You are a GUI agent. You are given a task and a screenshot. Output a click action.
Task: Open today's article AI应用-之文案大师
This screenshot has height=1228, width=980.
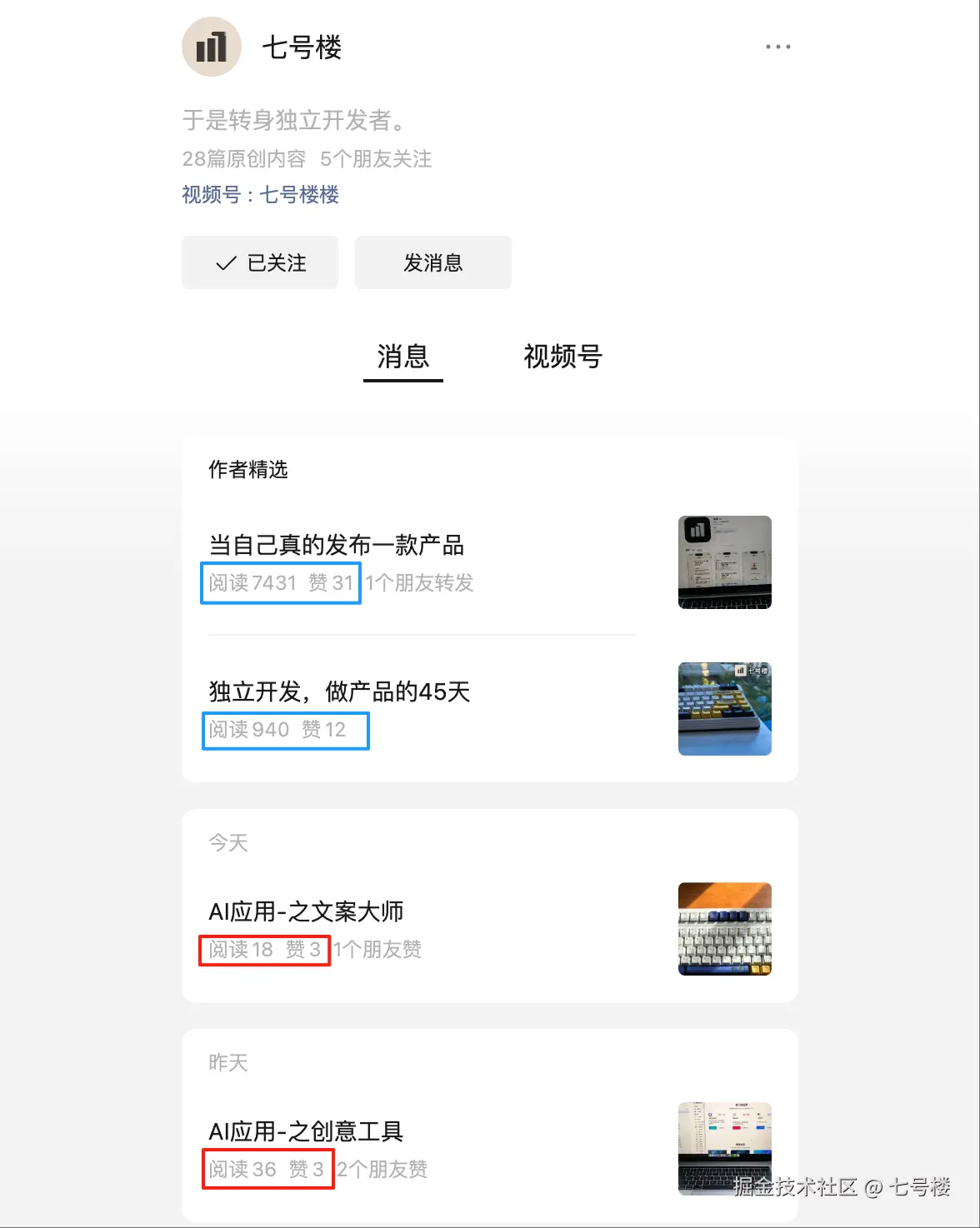[306, 911]
